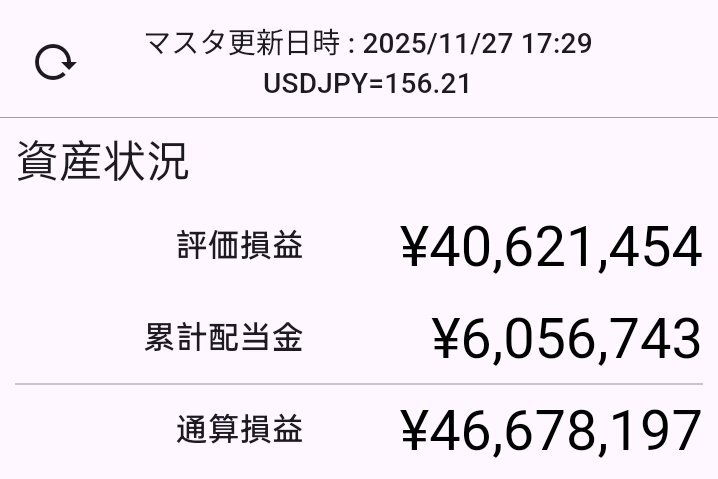Tap the refresh icon to update master data

tap(54, 62)
